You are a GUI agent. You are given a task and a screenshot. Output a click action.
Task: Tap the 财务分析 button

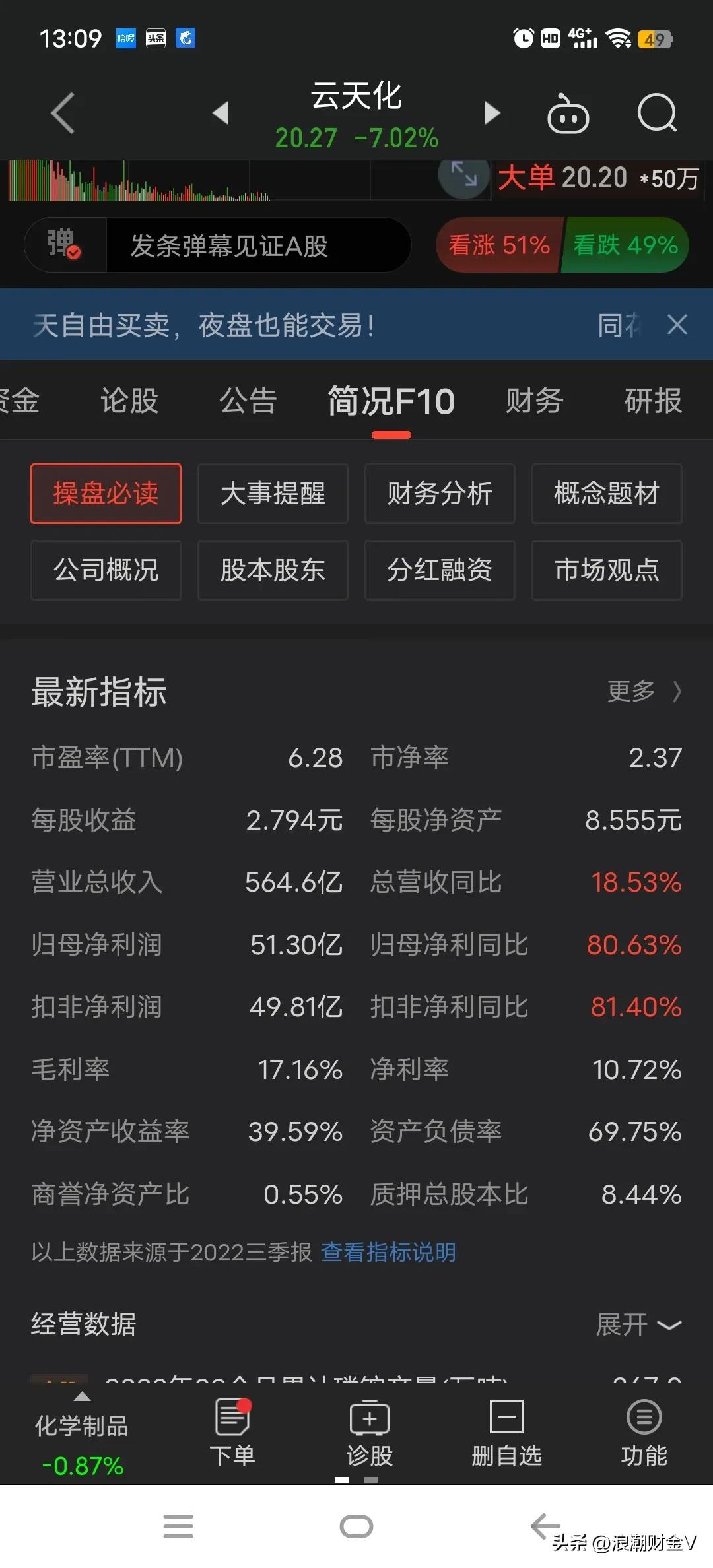tap(440, 494)
